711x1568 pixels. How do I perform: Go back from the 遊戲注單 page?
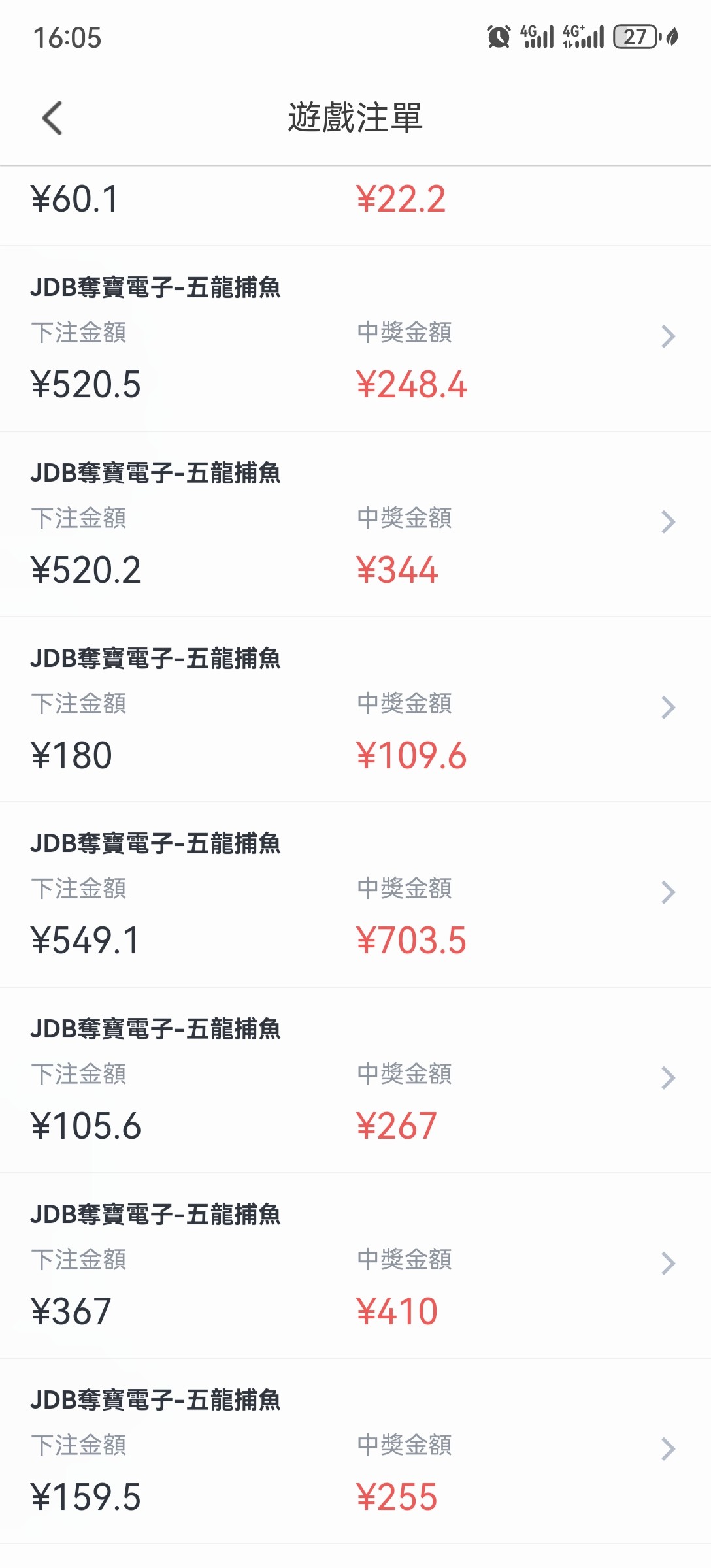(52, 118)
